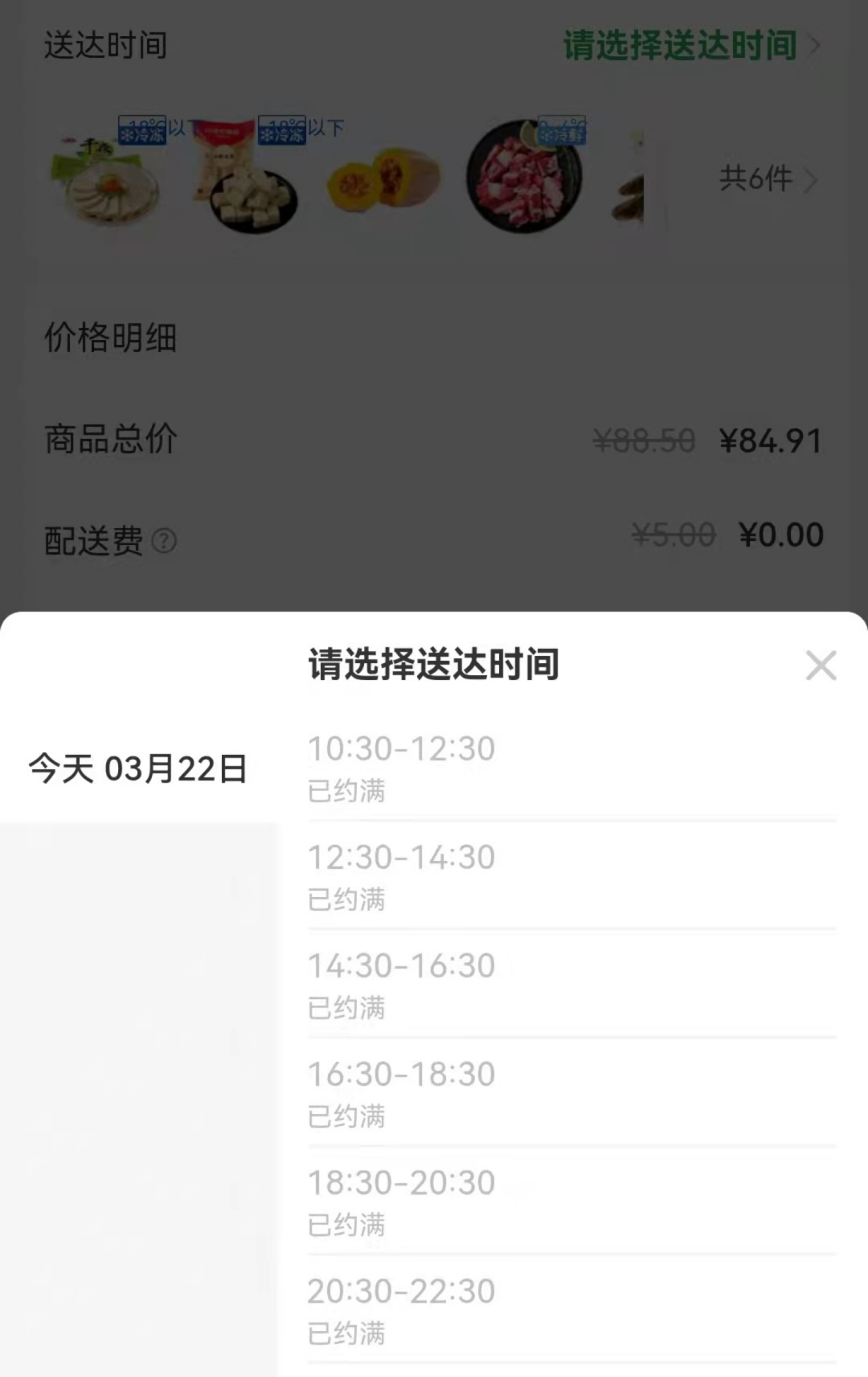Select the 今天 03月22日 date tab
Image resolution: width=868 pixels, height=1377 pixels.
[x=138, y=768]
